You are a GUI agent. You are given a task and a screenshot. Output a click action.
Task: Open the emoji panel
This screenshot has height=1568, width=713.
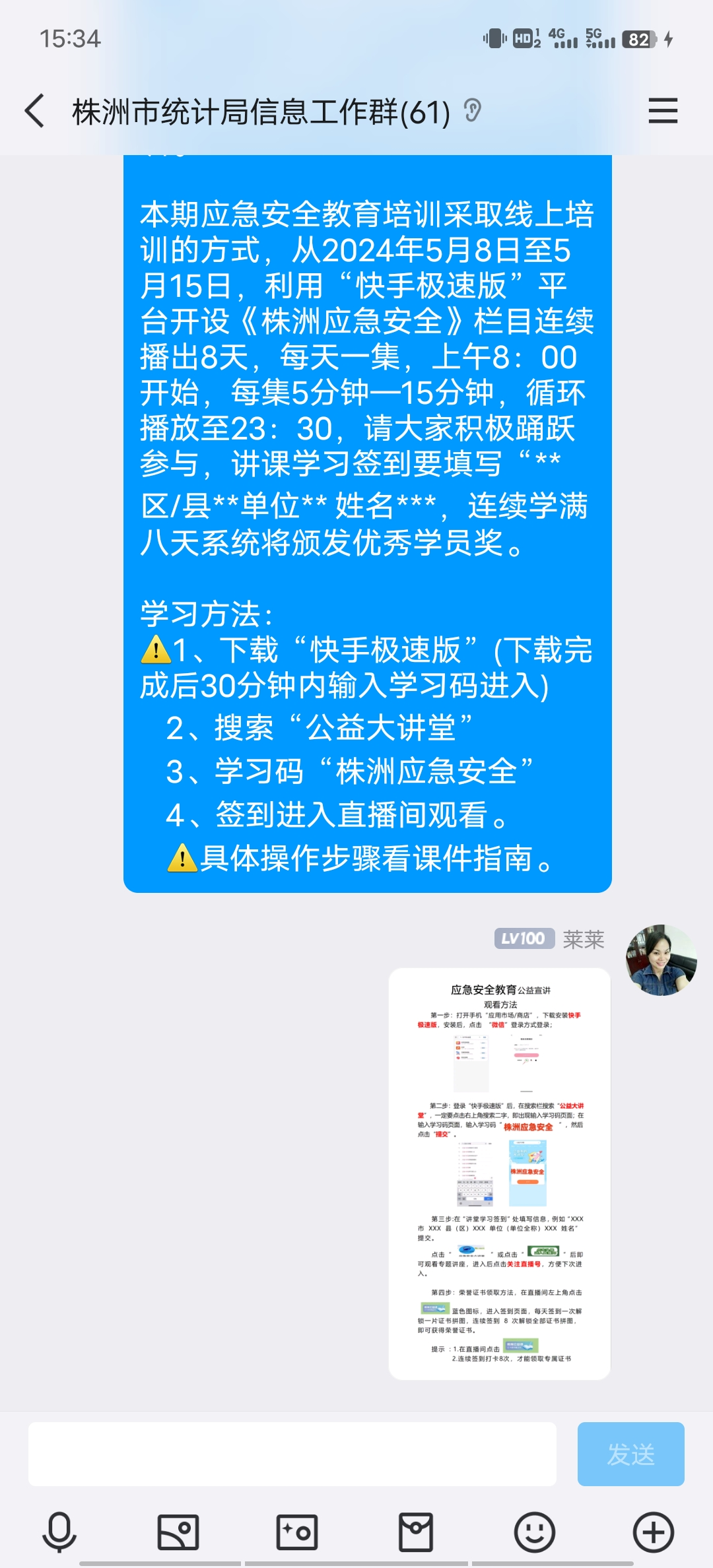tap(535, 1532)
